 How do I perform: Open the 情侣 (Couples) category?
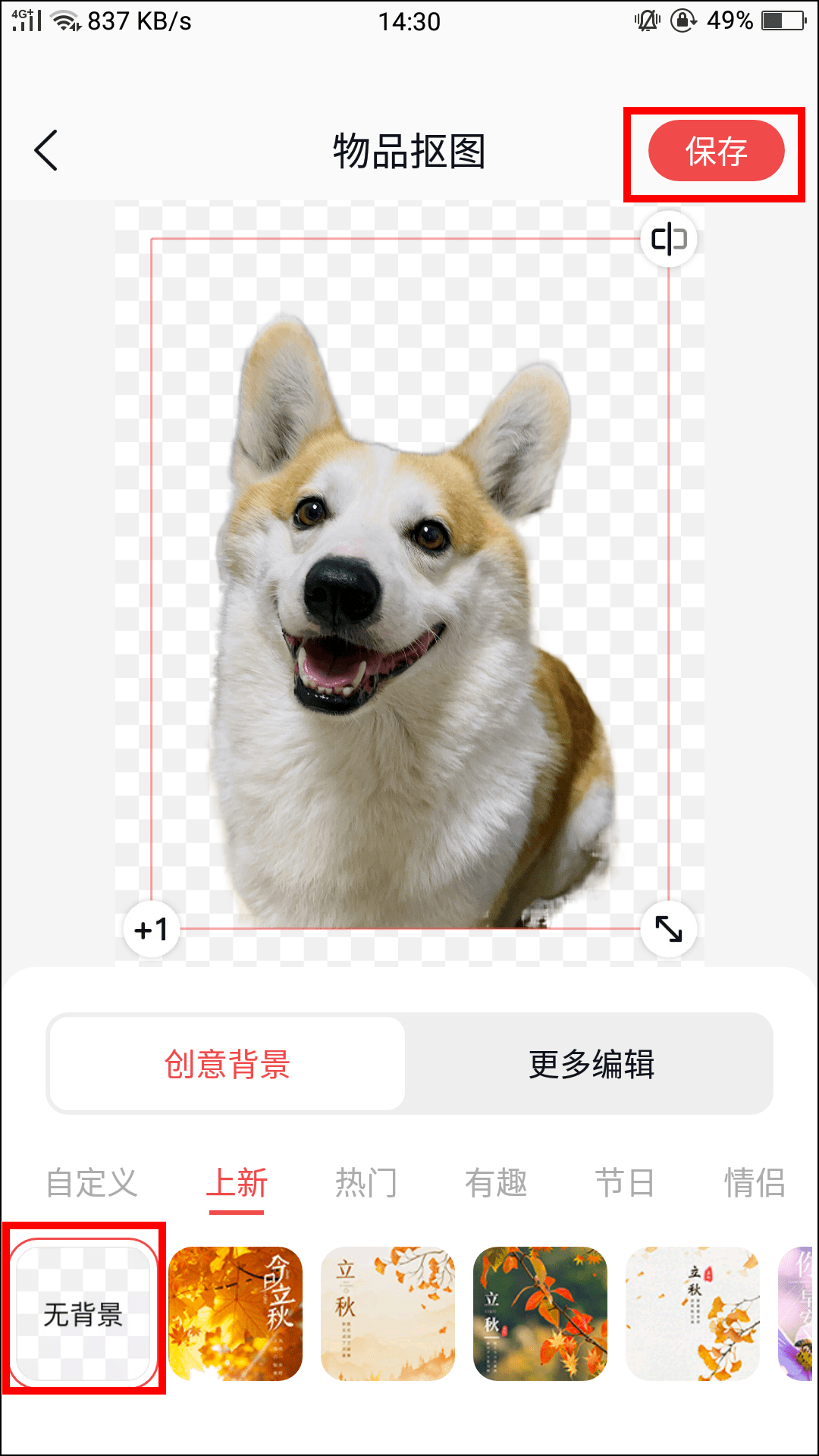pos(755,1182)
